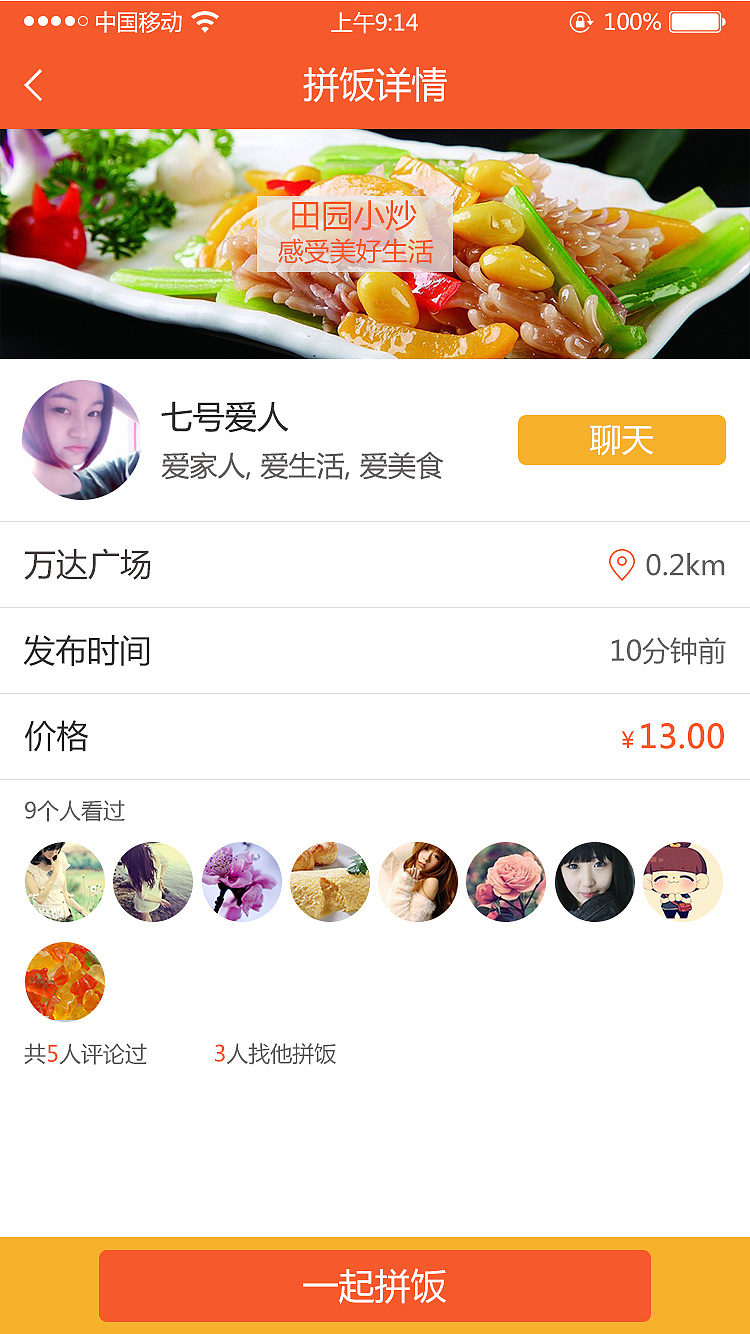Viewport: 750px width, 1334px height.
Task: Open the pink rose viewer avatar
Action: tap(506, 882)
